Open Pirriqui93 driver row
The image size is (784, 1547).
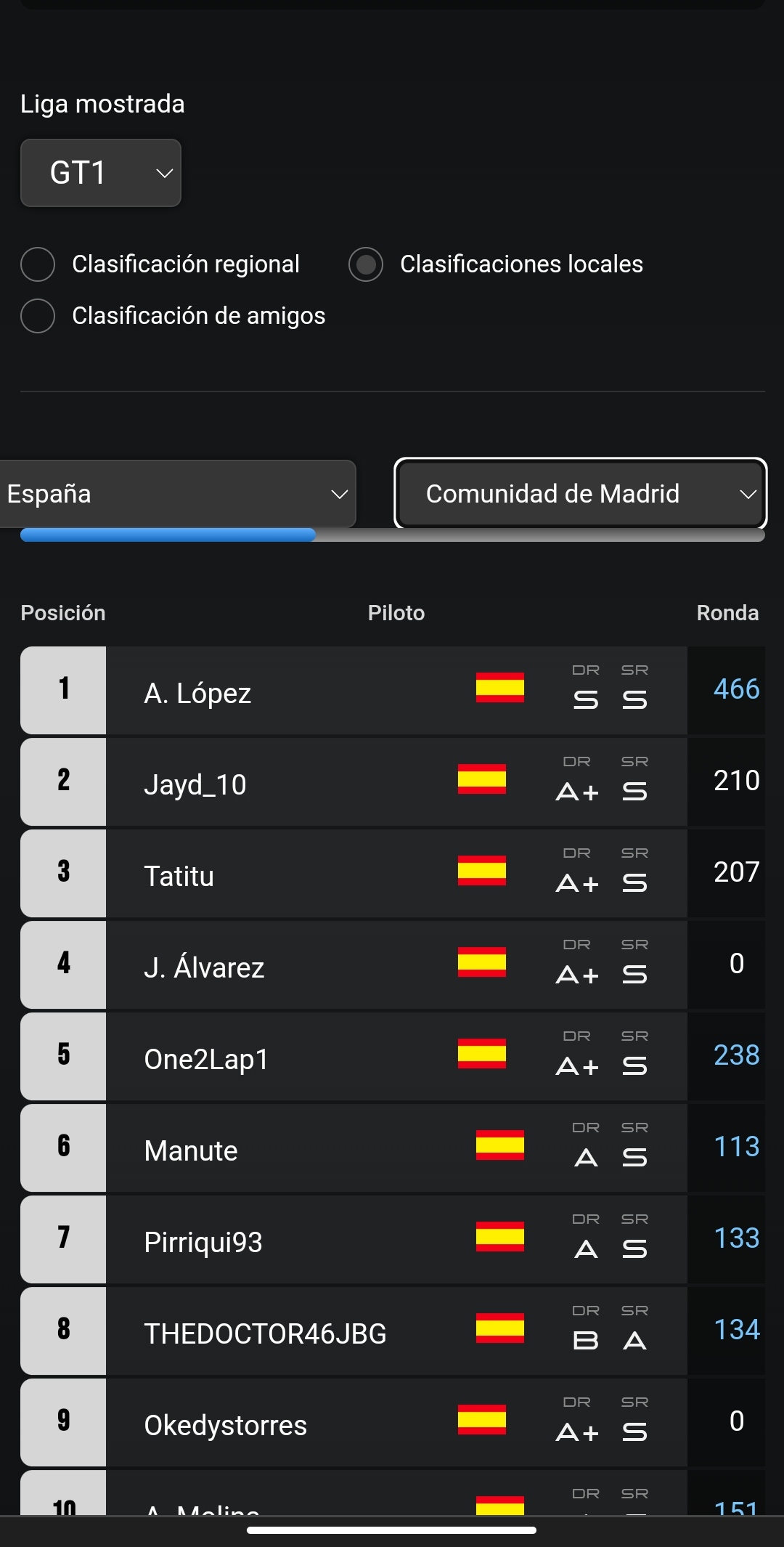coord(393,1239)
